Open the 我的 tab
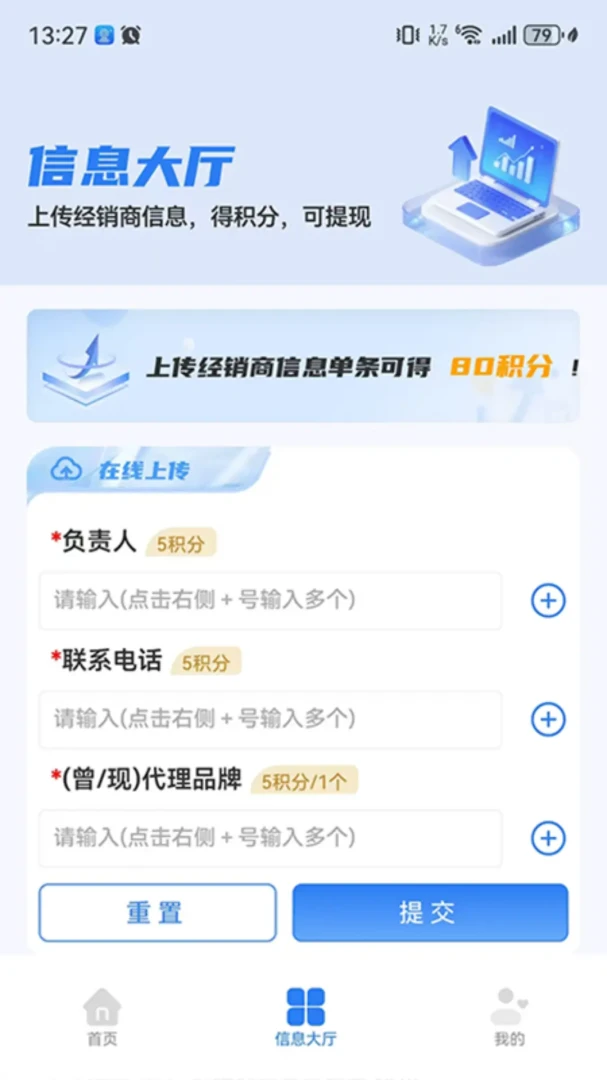The image size is (607, 1080). click(x=509, y=1017)
